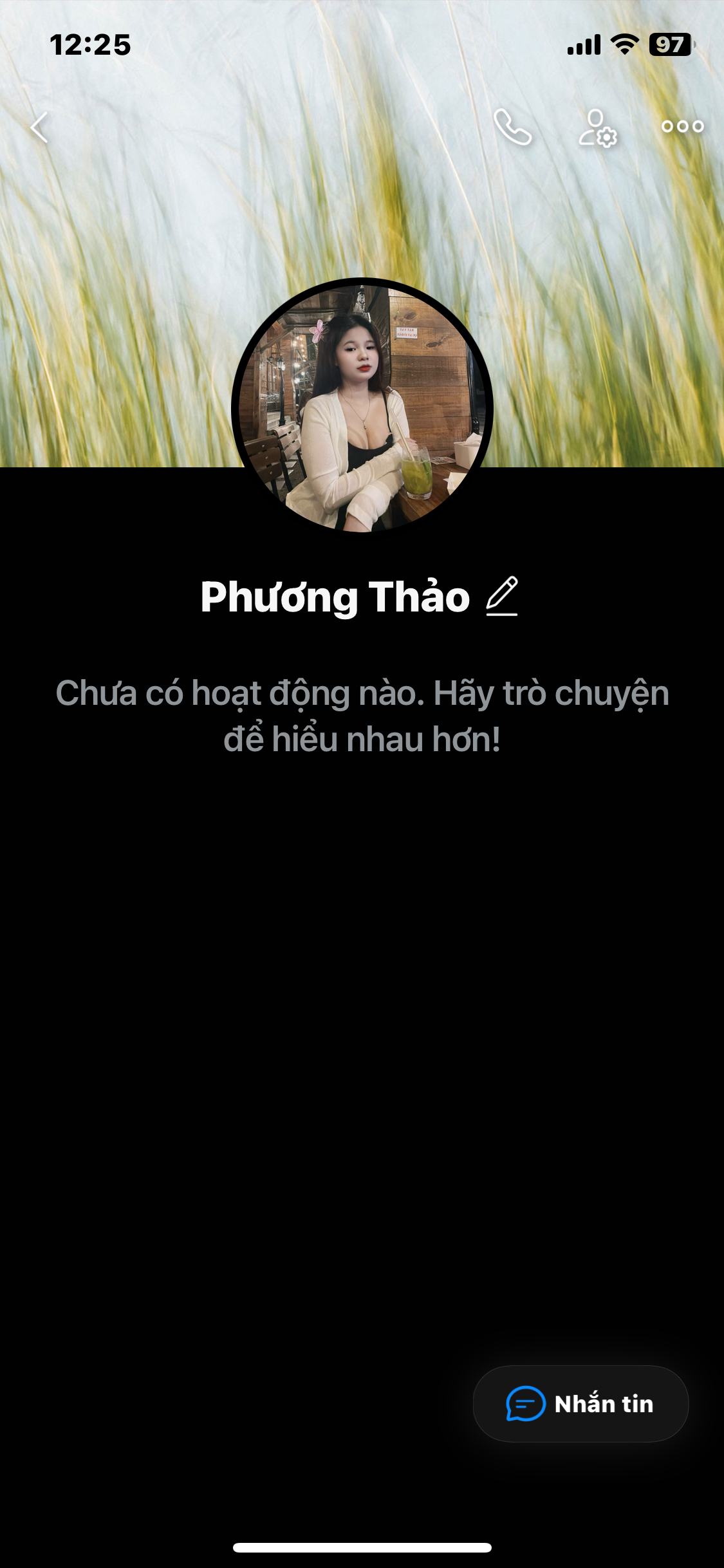Open the three-dot overflow menu
Viewport: 724px width, 1568px height.
tap(682, 127)
